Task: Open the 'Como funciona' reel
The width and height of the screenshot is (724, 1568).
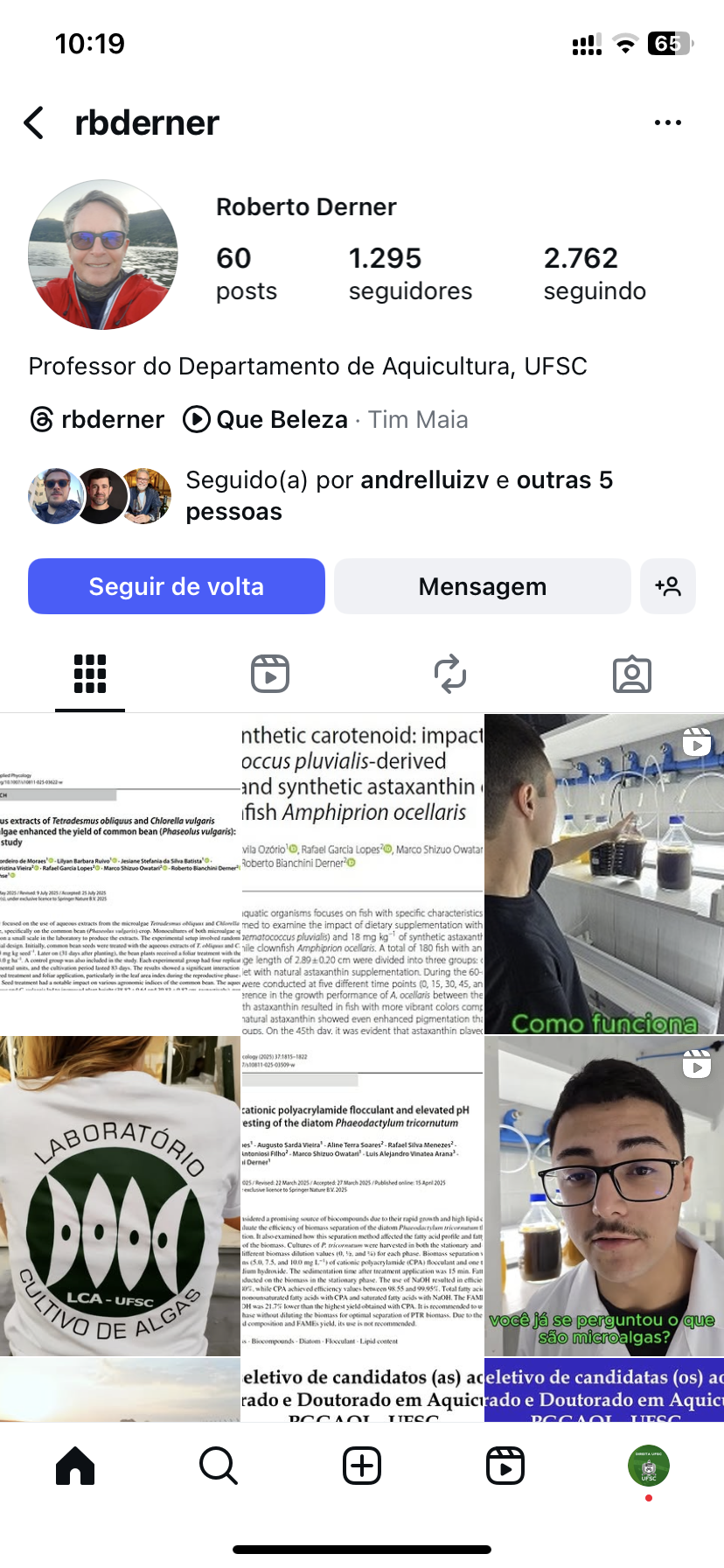Action: click(x=604, y=874)
